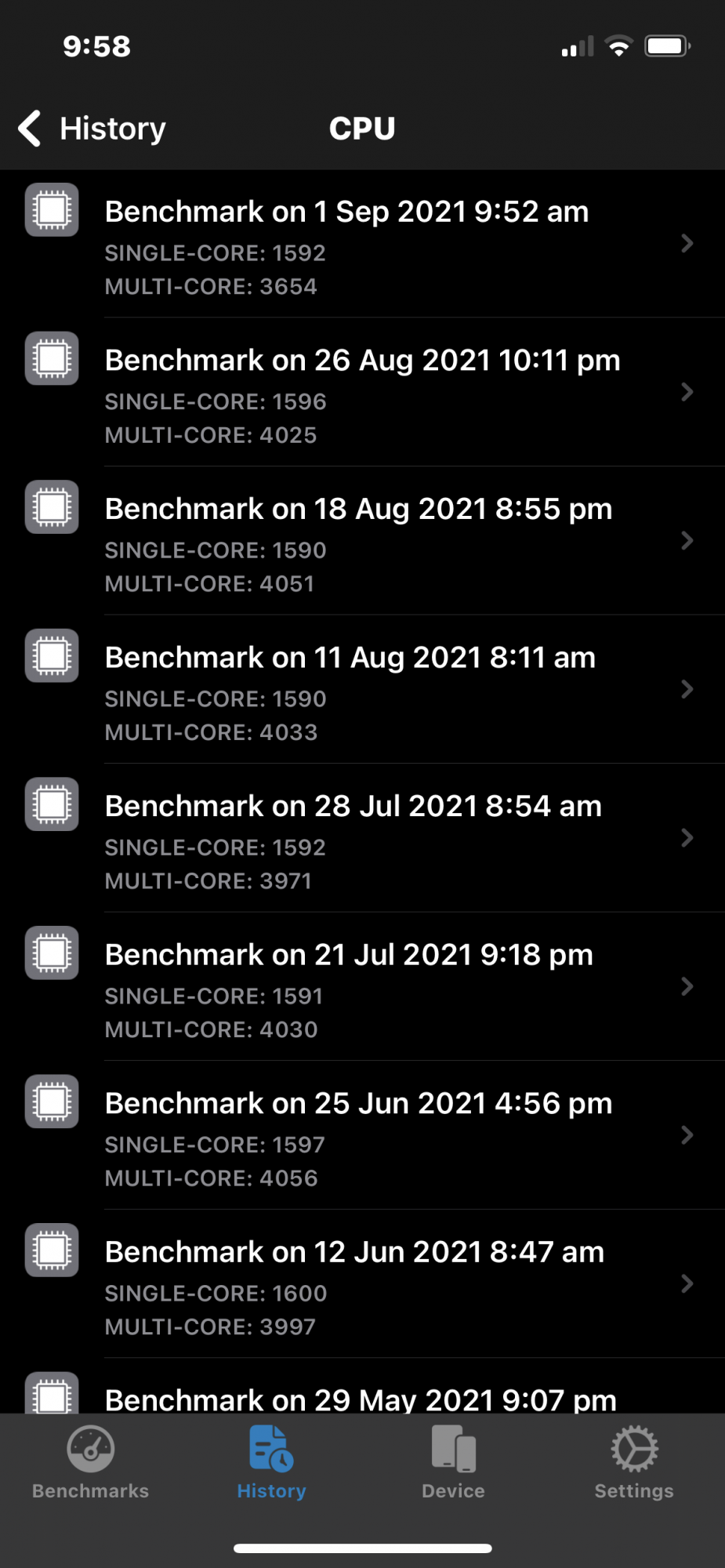Go back to History
This screenshot has height=1568, width=725.
click(x=92, y=129)
